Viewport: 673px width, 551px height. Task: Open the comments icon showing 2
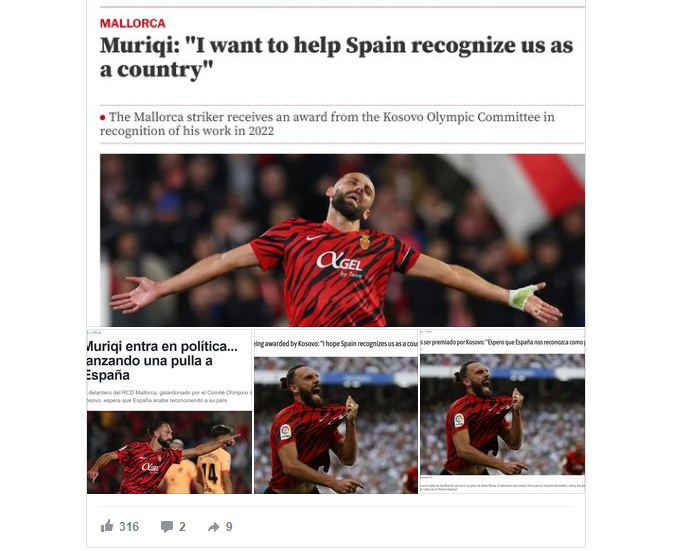click(x=166, y=526)
